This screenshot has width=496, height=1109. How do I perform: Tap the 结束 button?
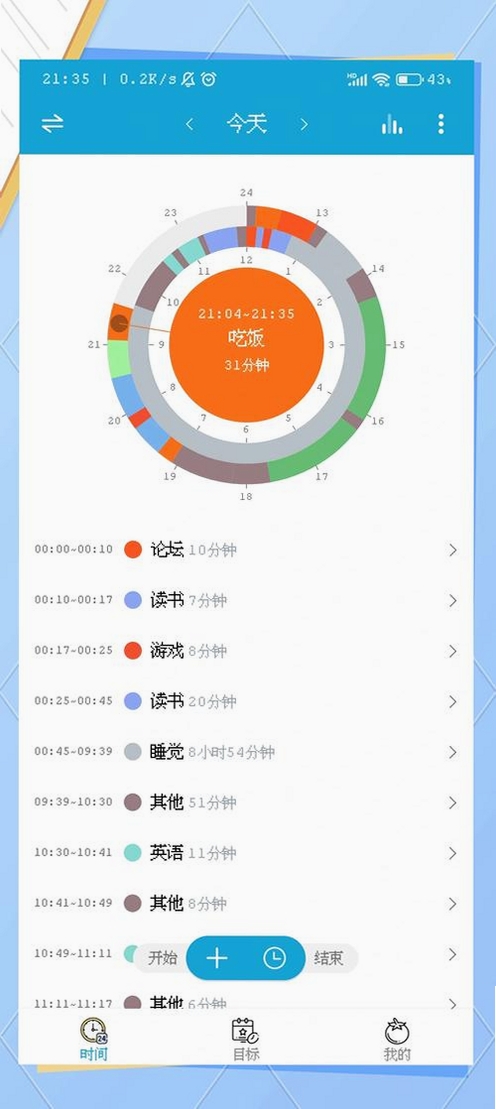click(330, 958)
